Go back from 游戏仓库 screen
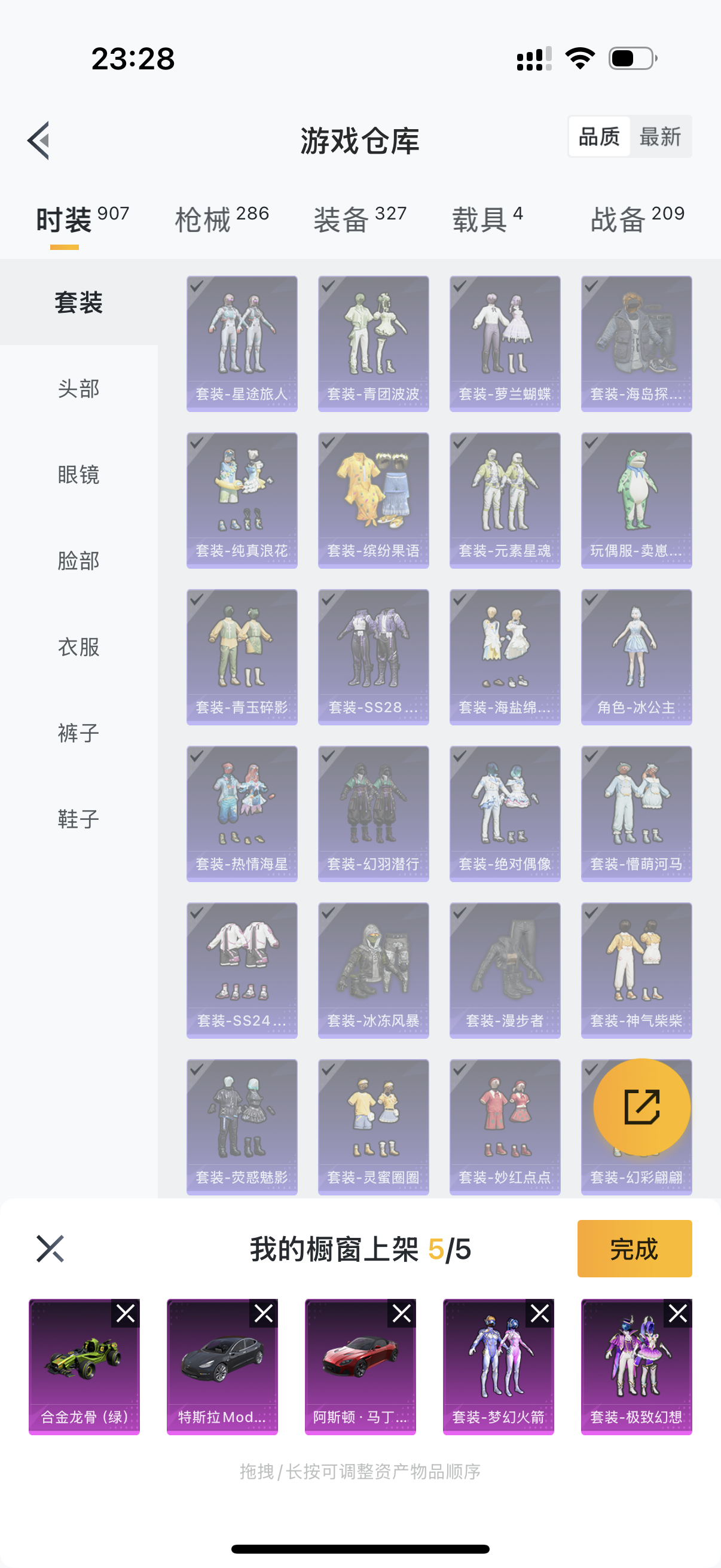This screenshot has height=1568, width=721. 38,140
